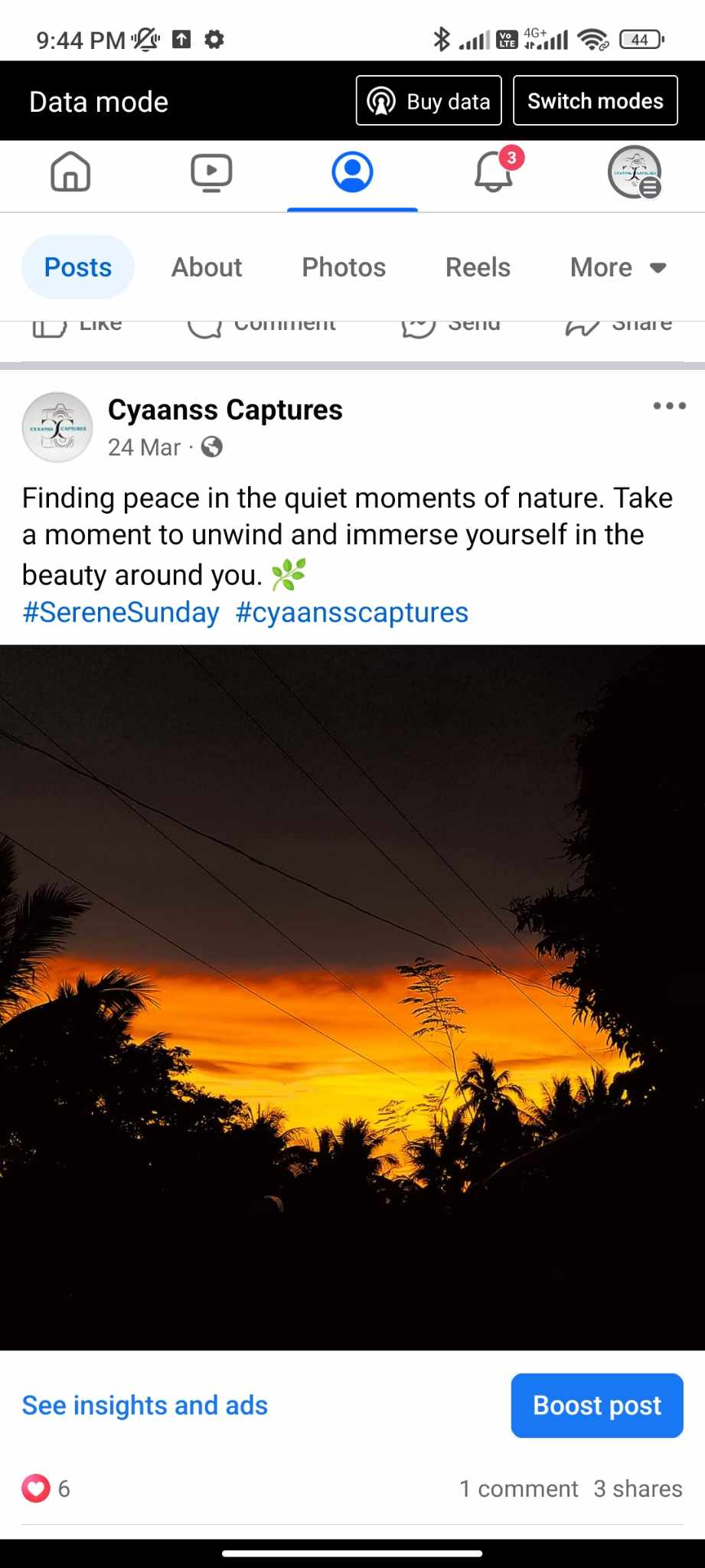Tap the Buy data button
The image size is (705, 1568).
pyautogui.click(x=429, y=100)
